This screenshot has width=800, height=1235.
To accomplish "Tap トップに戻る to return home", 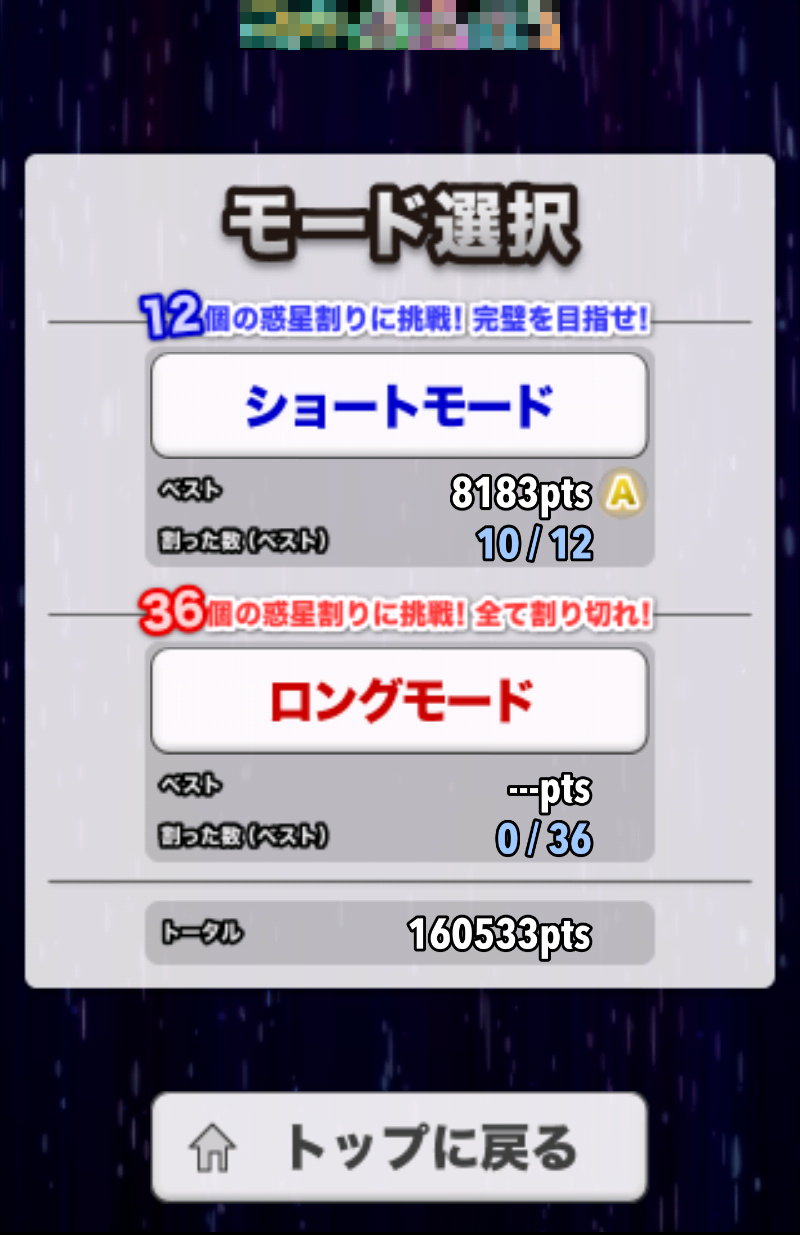I will [x=399, y=1146].
